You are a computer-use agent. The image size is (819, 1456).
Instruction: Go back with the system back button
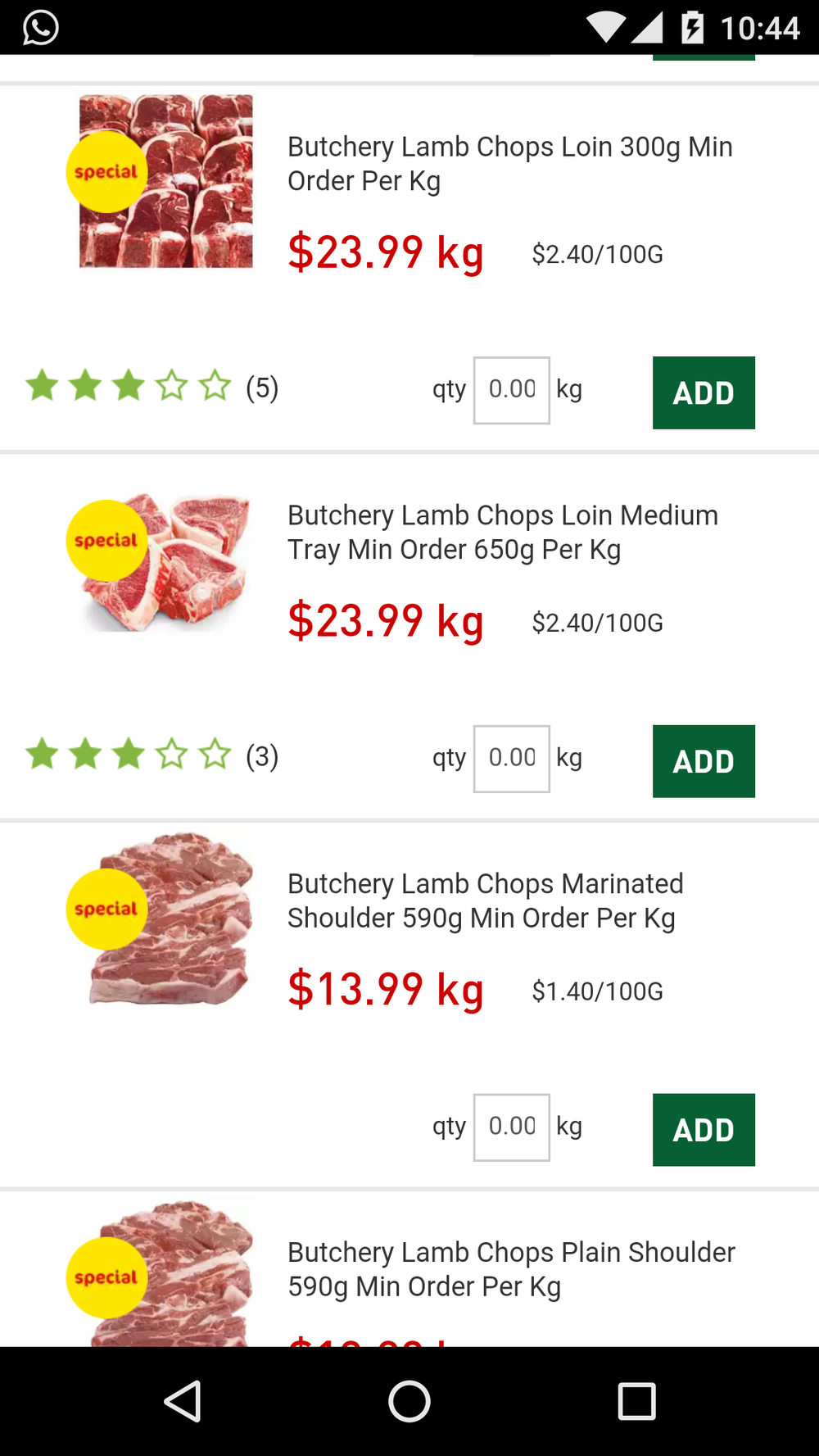point(183,1401)
